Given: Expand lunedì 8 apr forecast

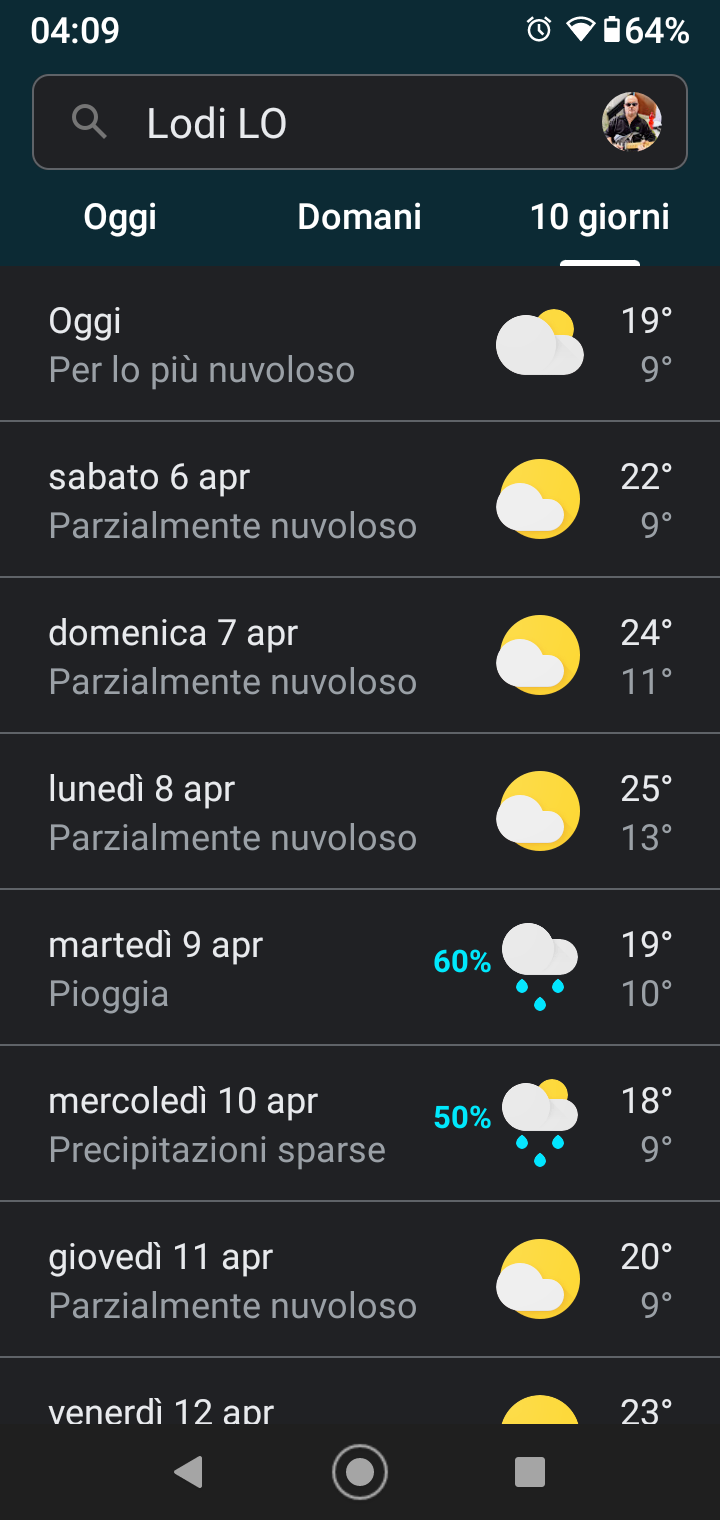Looking at the screenshot, I should click(x=360, y=812).
